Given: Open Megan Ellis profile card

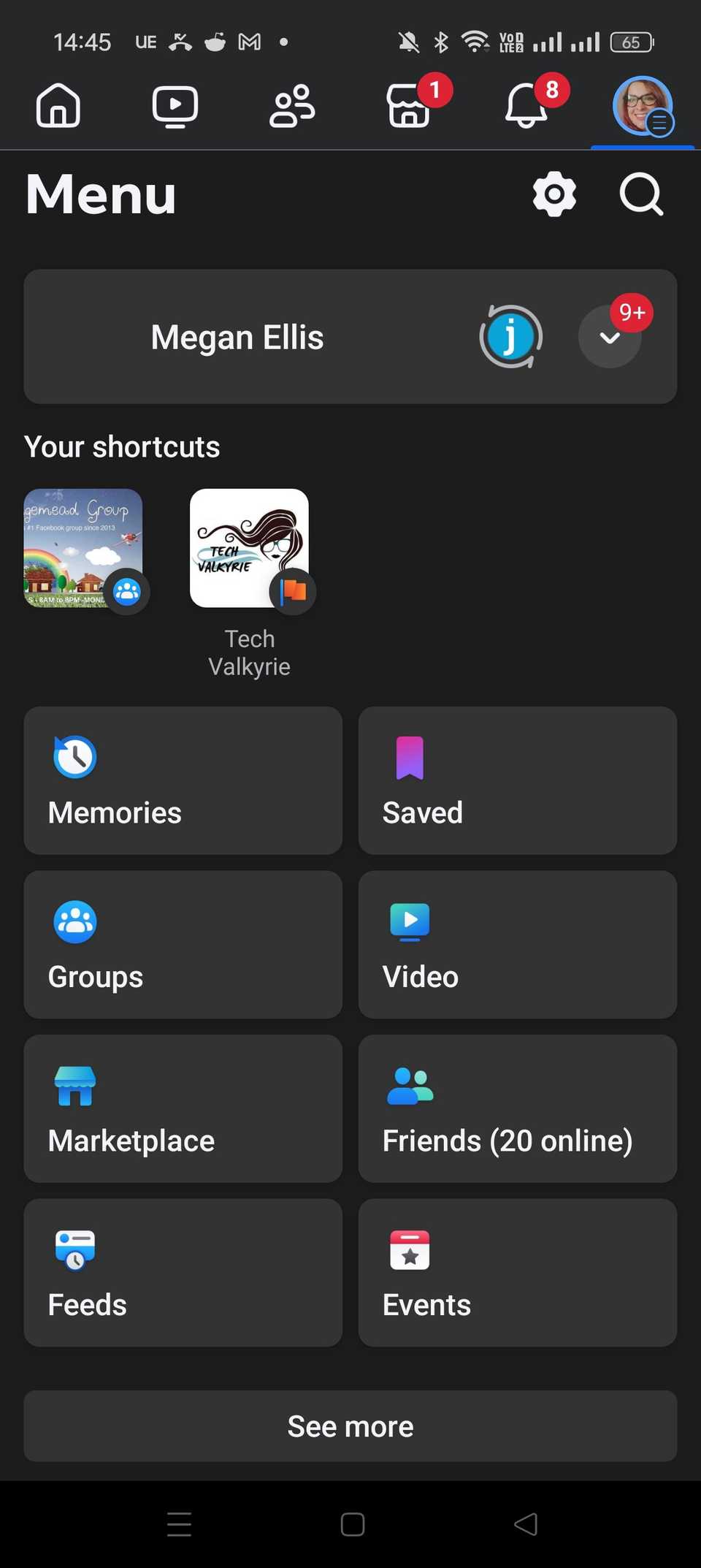Looking at the screenshot, I should point(238,338).
